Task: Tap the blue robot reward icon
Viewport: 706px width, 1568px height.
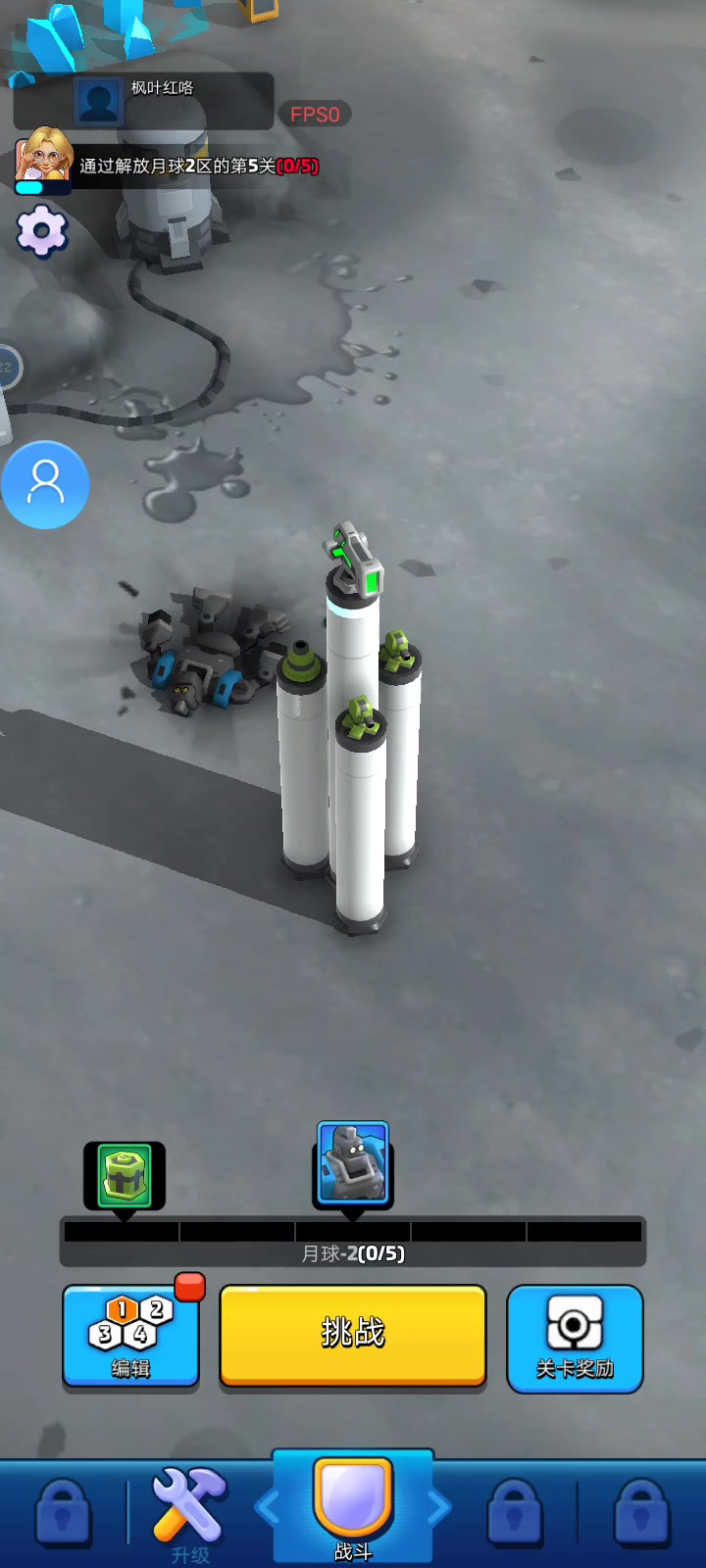Action: tap(353, 1164)
